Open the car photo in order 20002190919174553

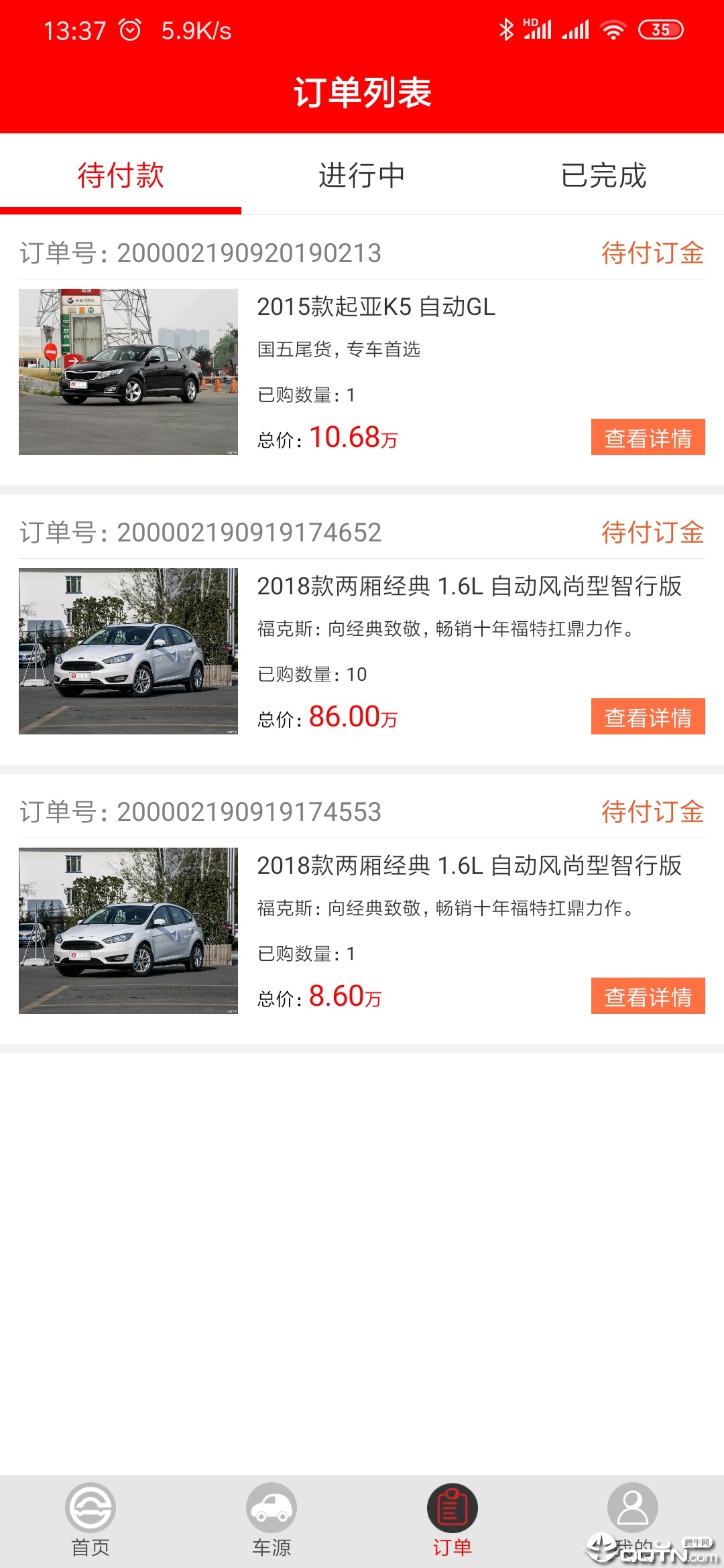coord(128,931)
